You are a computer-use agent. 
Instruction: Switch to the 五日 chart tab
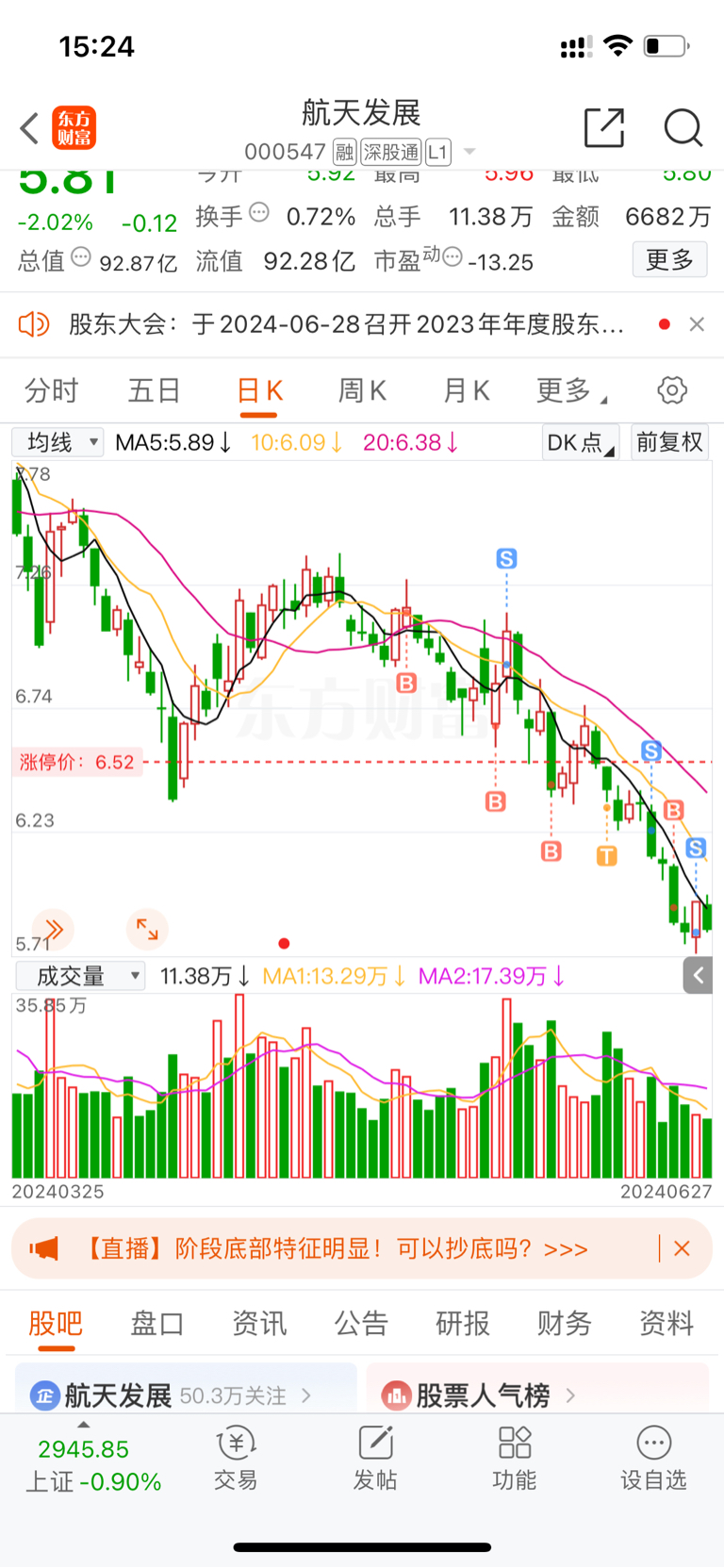(155, 390)
